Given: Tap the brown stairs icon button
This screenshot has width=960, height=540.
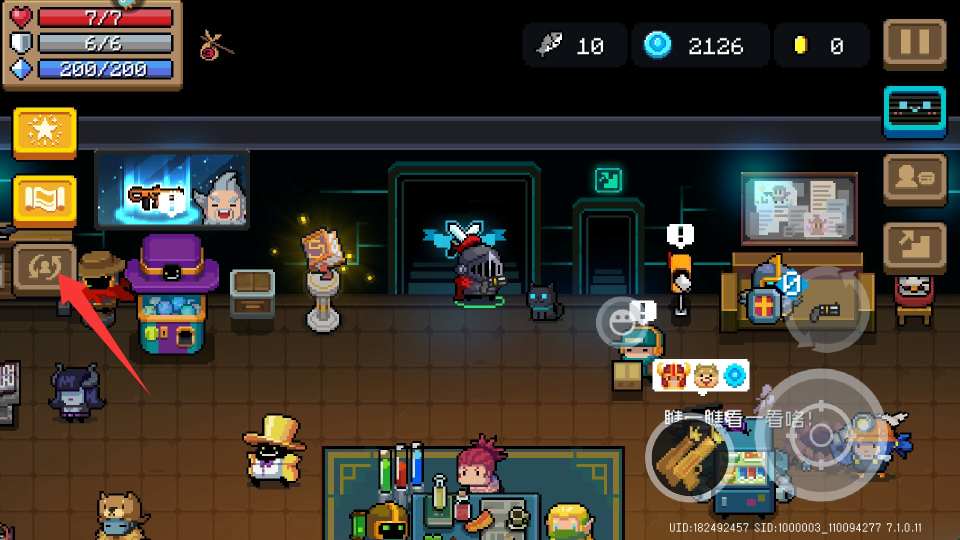Looking at the screenshot, I should coord(915,247).
